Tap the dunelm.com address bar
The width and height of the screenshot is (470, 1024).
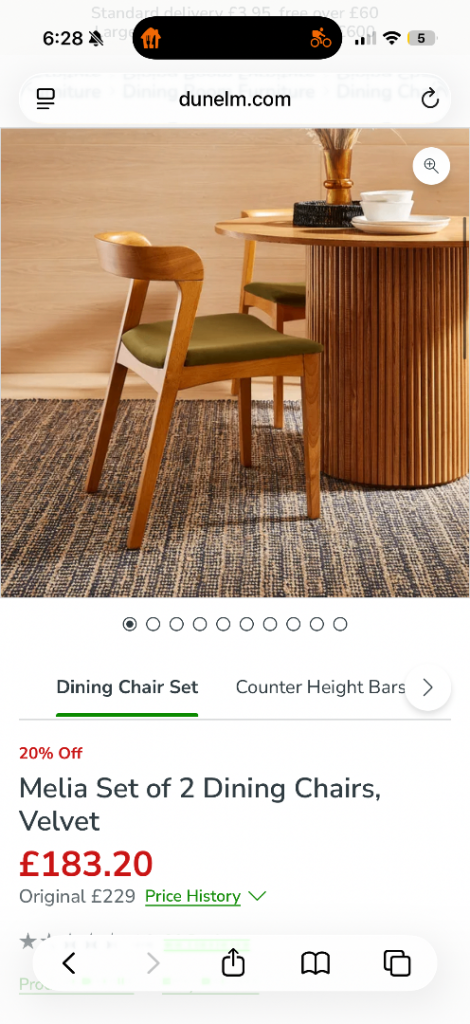(x=234, y=99)
